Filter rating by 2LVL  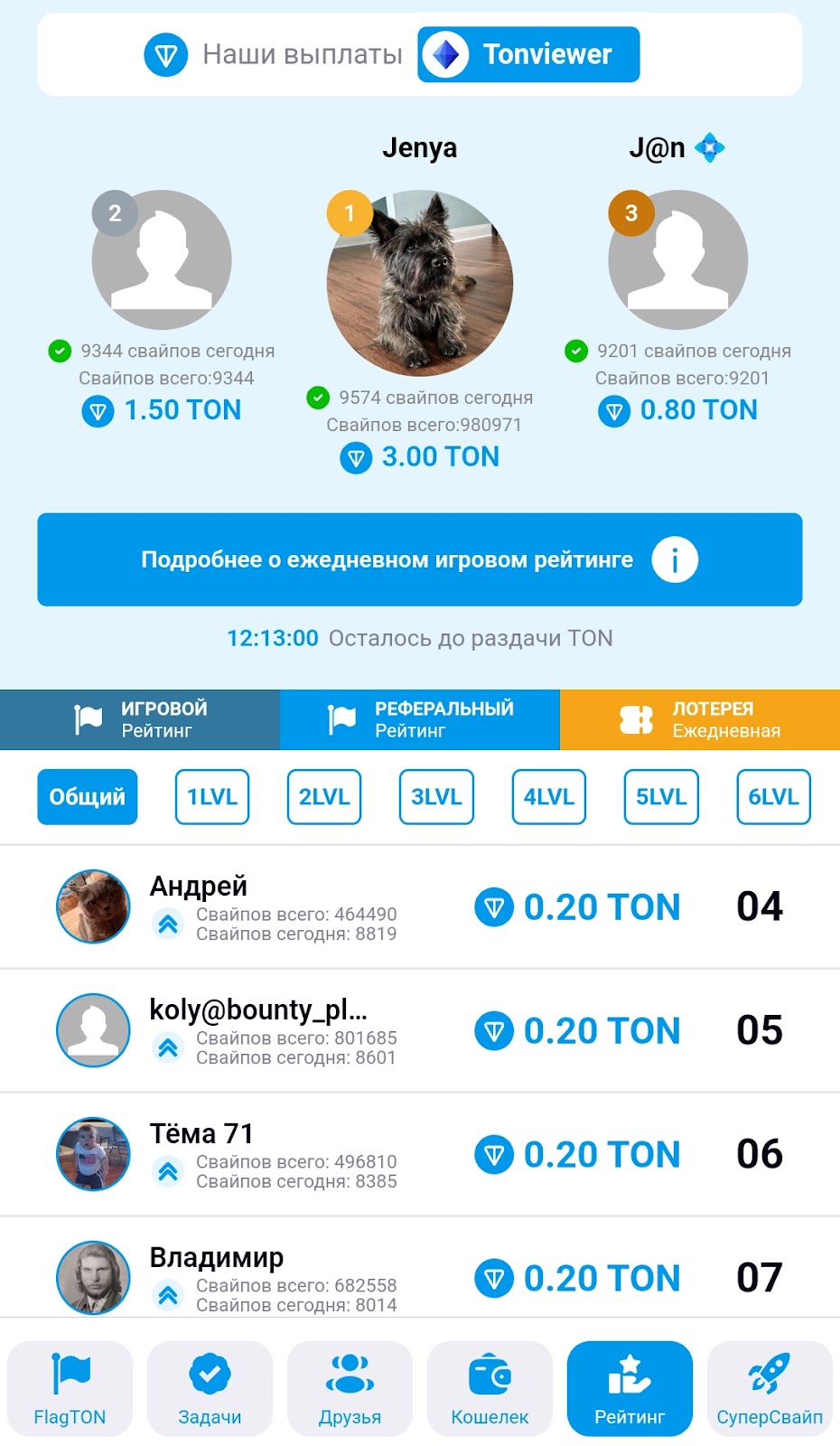(324, 797)
